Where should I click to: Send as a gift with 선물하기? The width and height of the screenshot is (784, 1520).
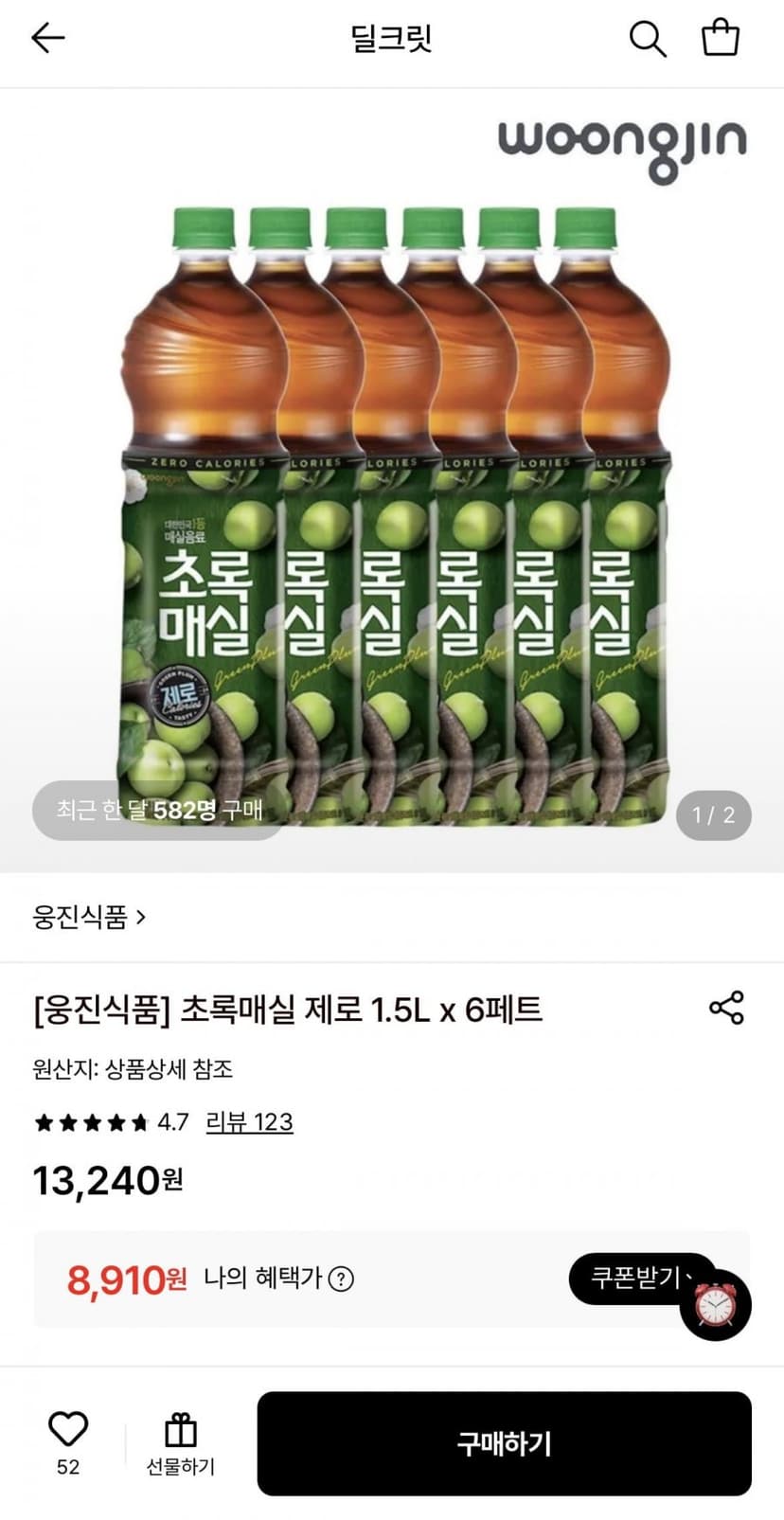pos(180,1443)
